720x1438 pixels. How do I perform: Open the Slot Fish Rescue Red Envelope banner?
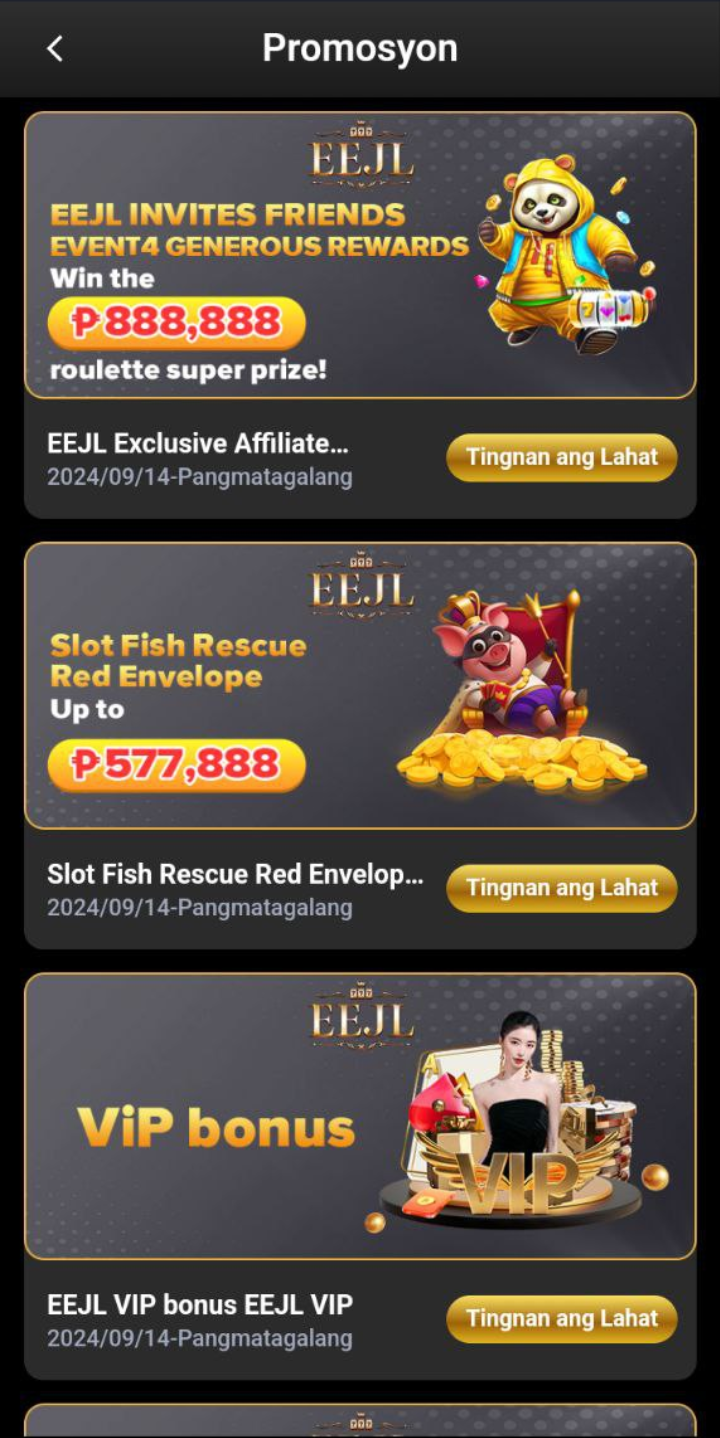[360, 686]
